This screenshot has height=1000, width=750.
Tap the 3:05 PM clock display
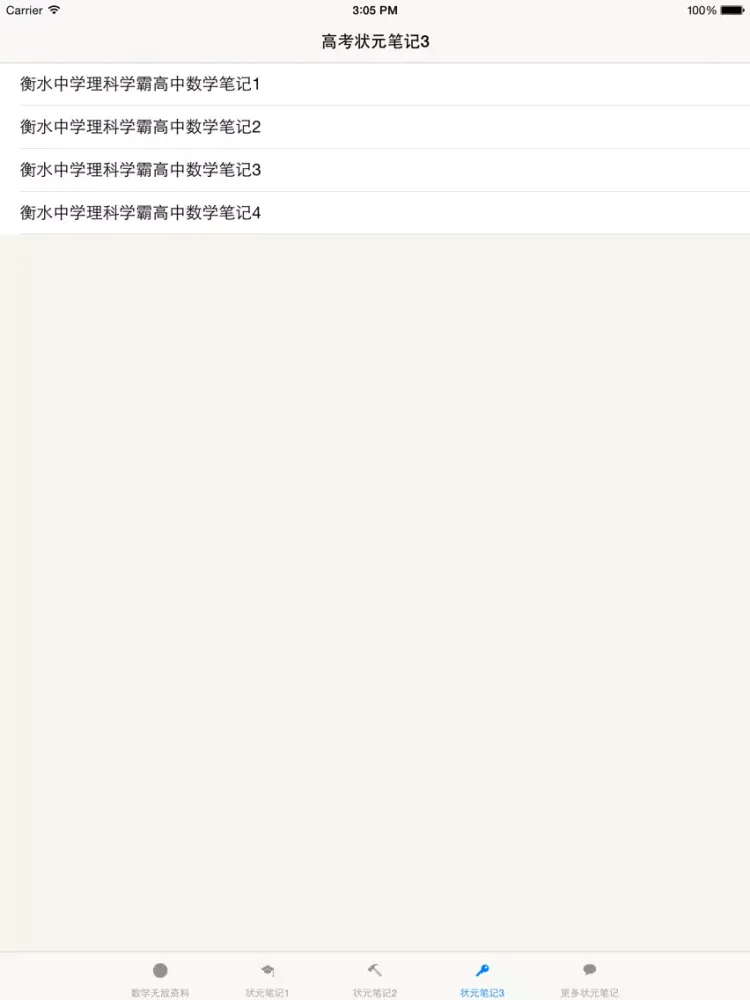(374, 10)
